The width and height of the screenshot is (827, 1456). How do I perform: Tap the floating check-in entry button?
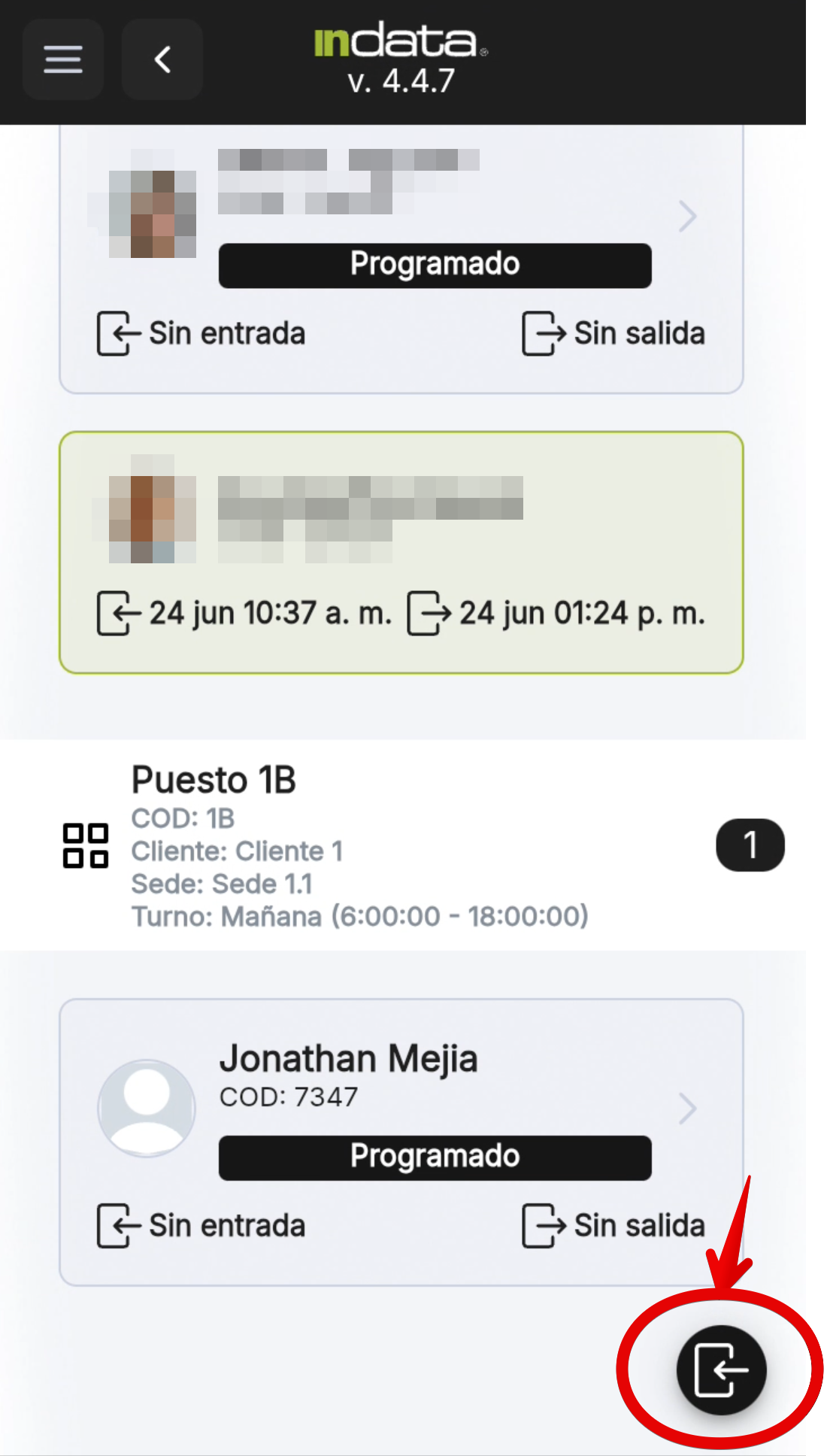tap(721, 1370)
